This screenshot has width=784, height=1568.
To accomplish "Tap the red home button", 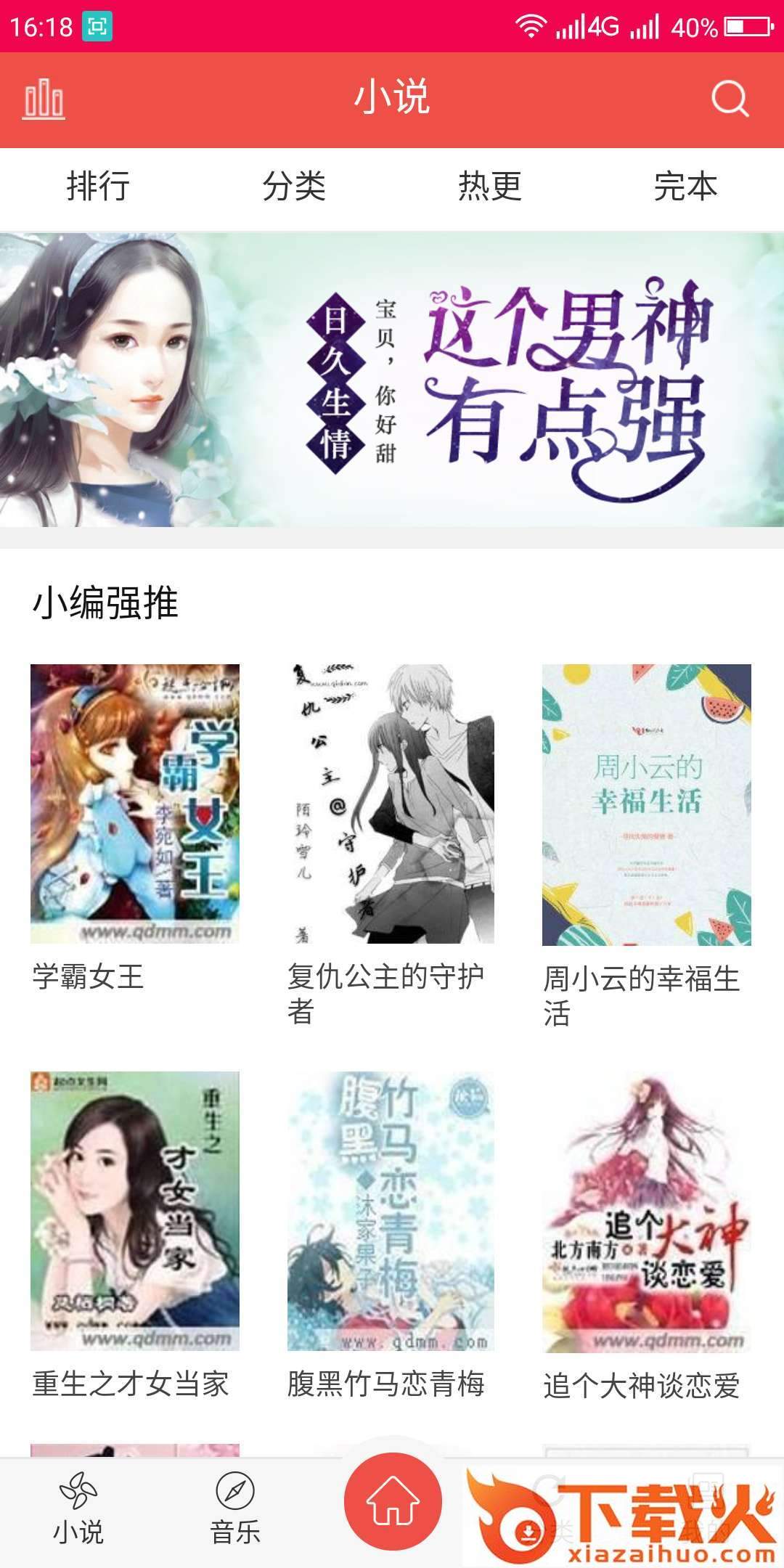I will pyautogui.click(x=393, y=1501).
